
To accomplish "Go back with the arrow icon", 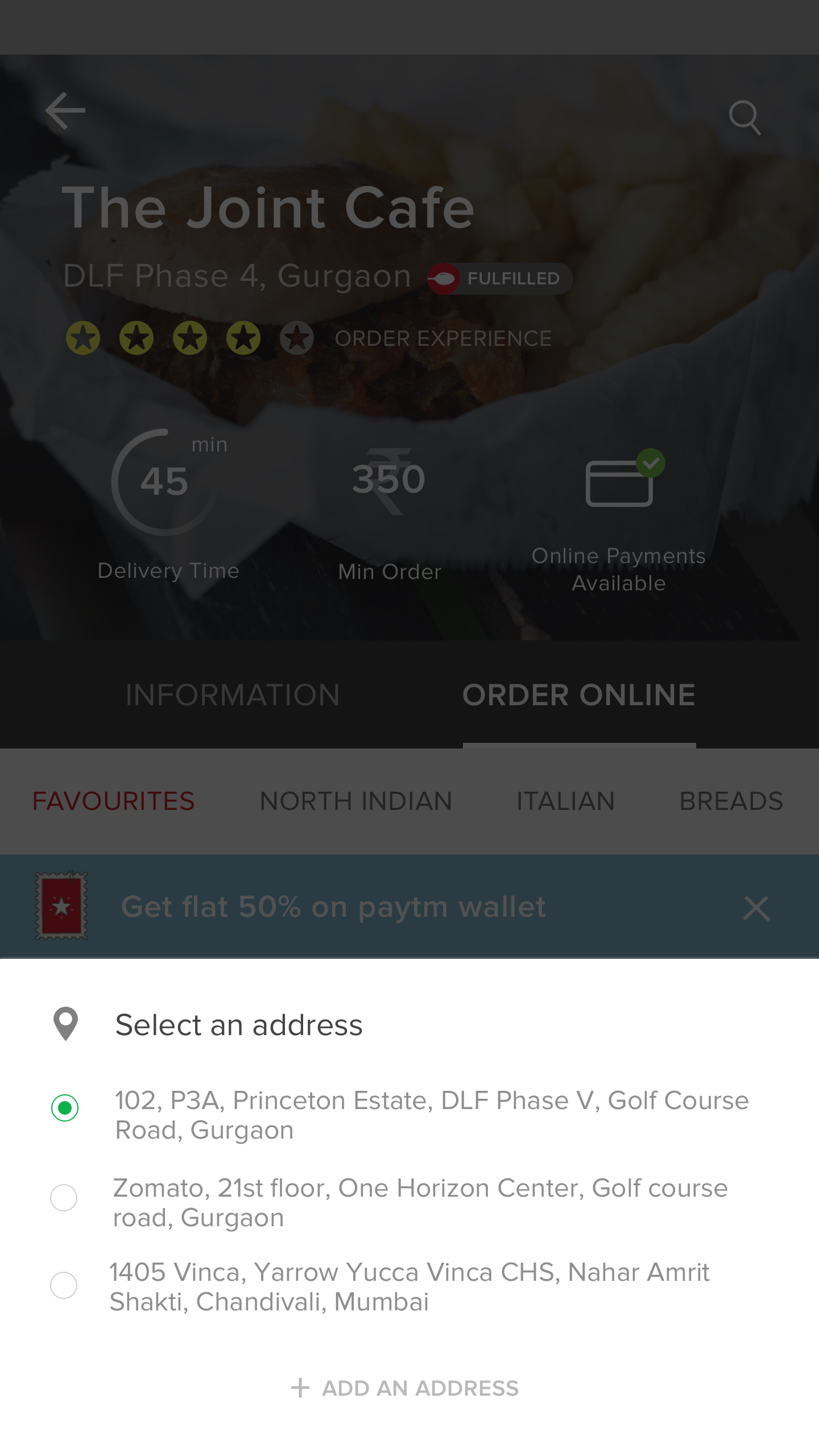I will (x=65, y=111).
